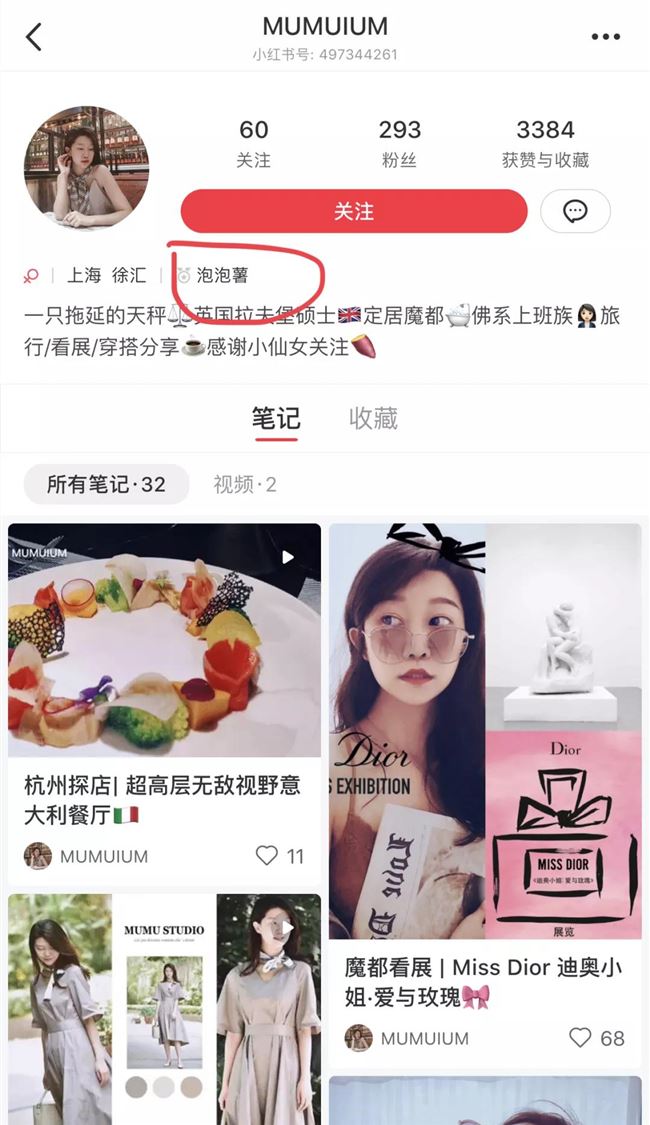Filter by 视频·2 chip
Screen dimensions: 650x1125
pos(245,485)
